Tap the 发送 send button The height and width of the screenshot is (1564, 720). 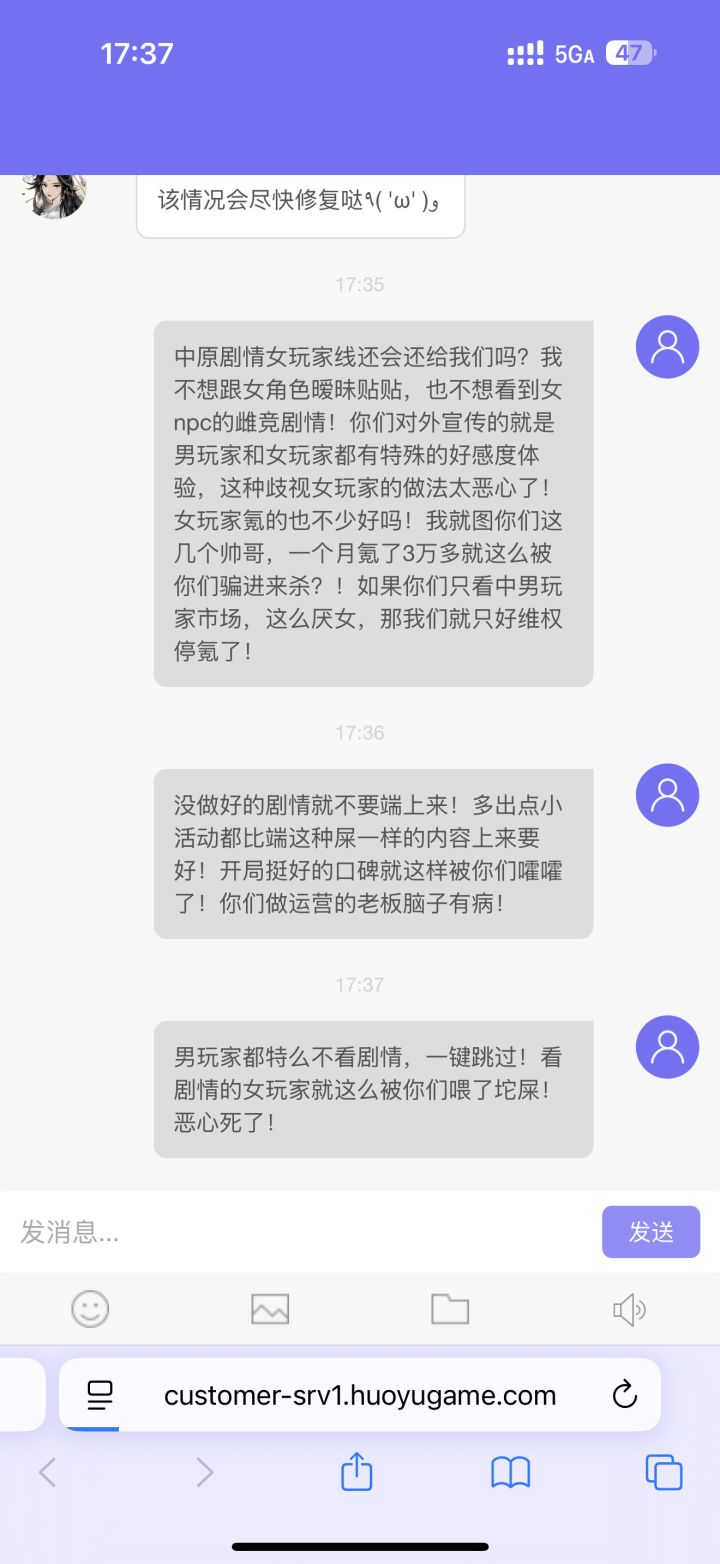650,1232
